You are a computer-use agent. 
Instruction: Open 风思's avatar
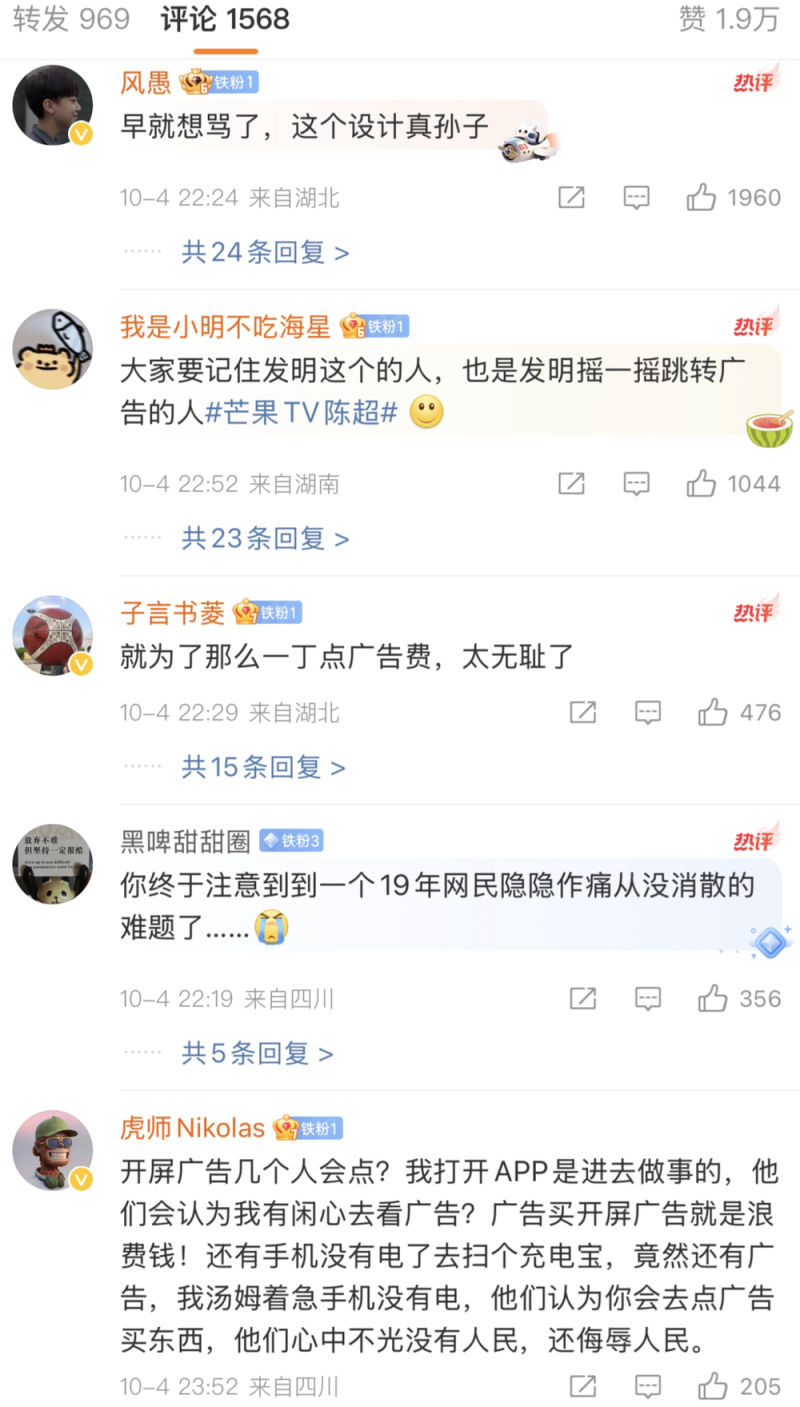tap(52, 105)
